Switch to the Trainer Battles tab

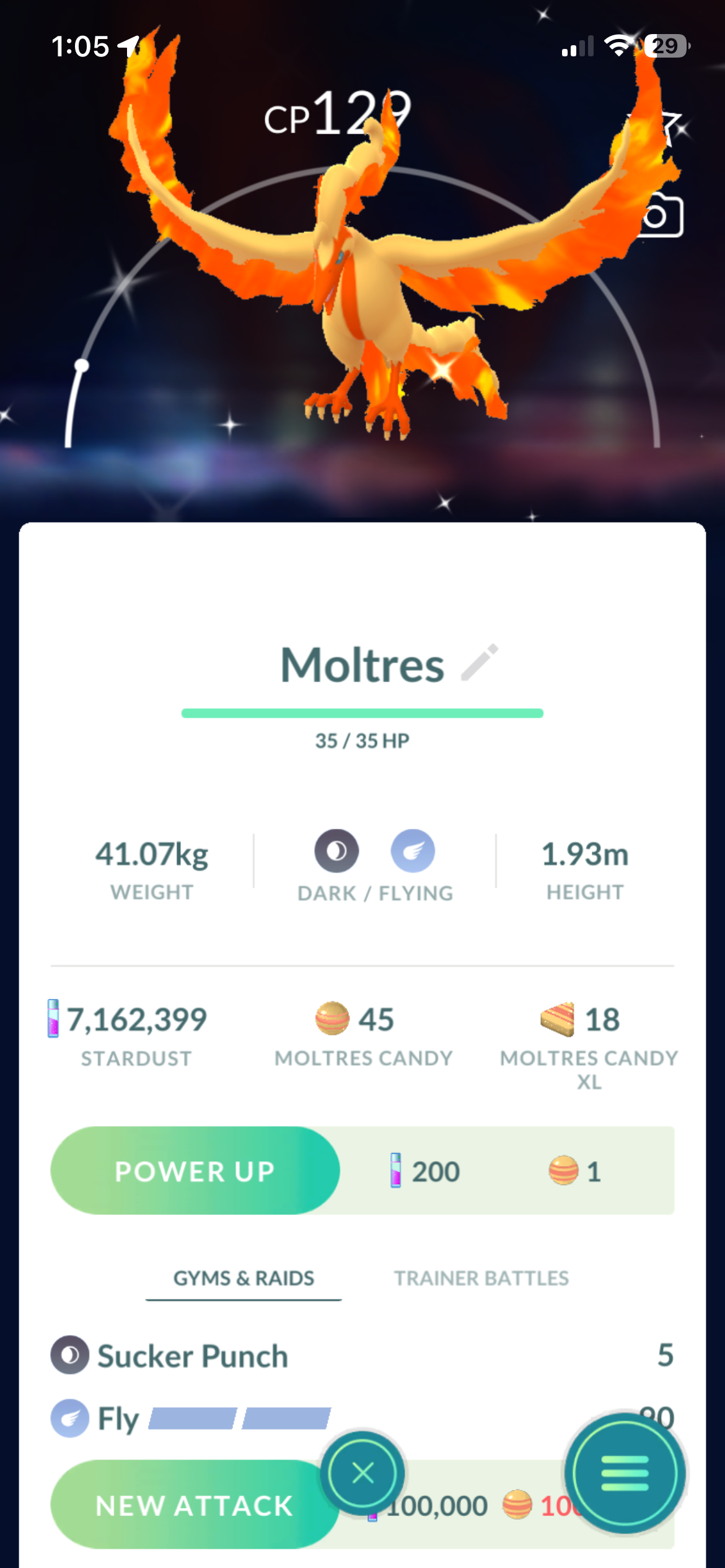coord(481,1278)
